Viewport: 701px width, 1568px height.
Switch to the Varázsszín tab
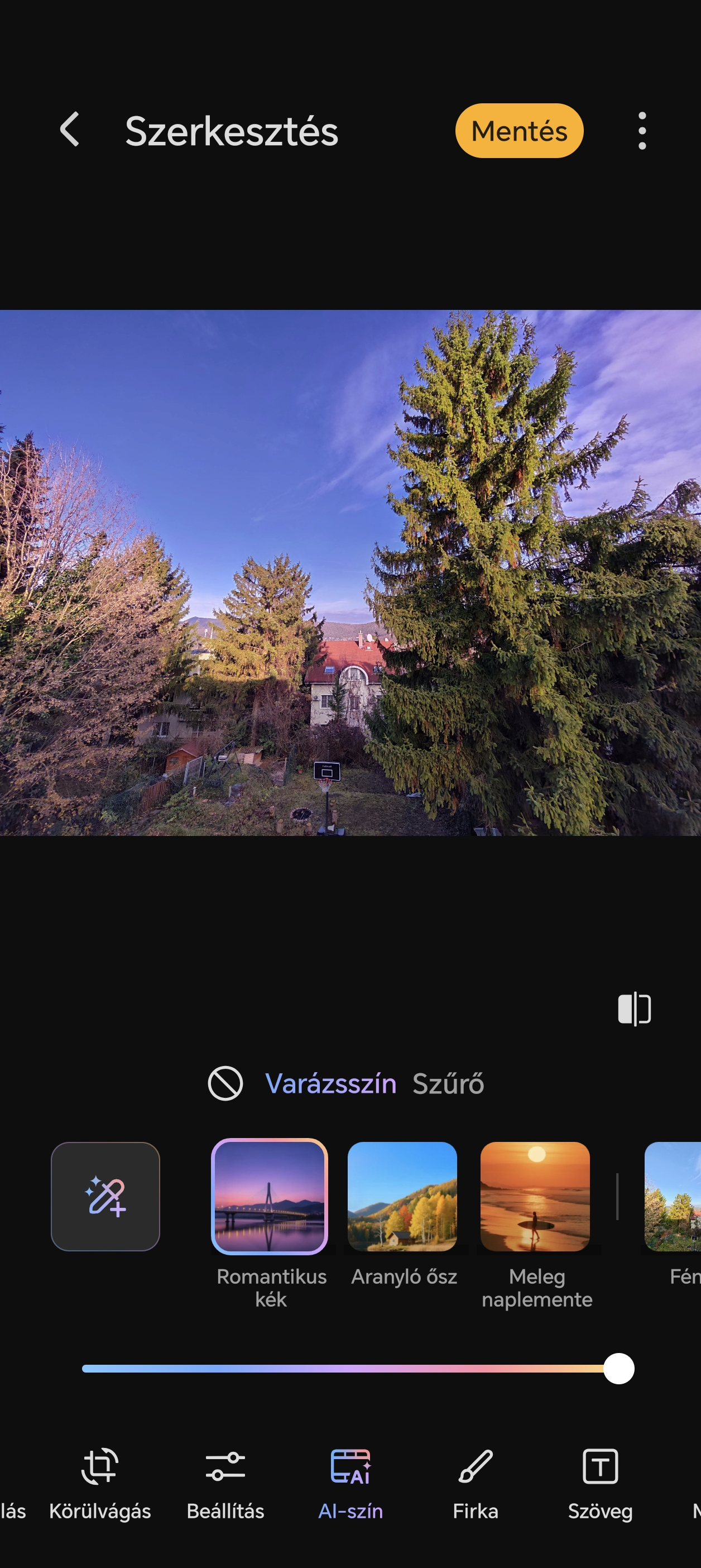[330, 1083]
